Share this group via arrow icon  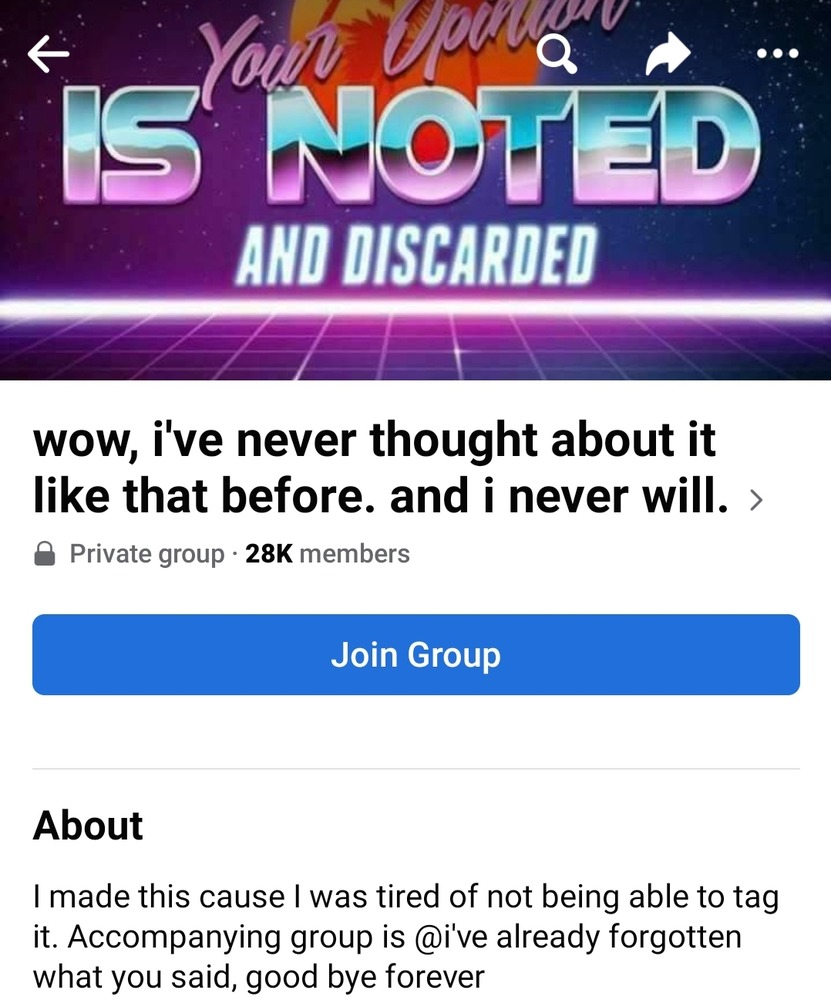667,55
